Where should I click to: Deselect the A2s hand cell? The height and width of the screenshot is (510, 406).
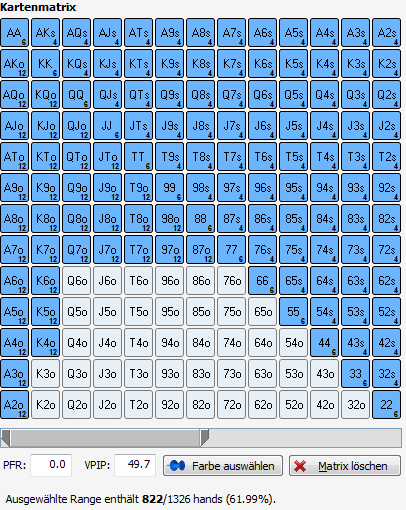(386, 33)
